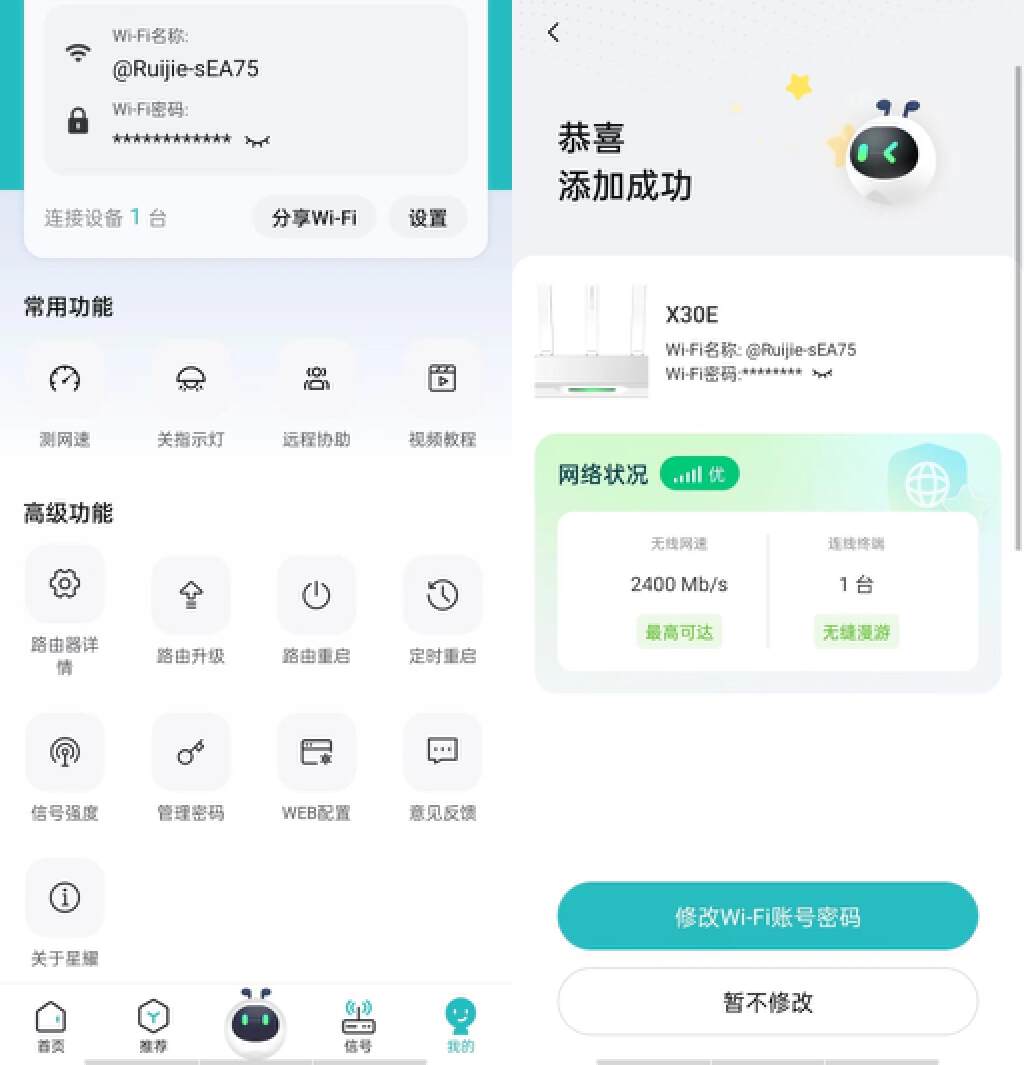Open Wi-Fi 设置 button
This screenshot has height=1065, width=1024.
(428, 218)
